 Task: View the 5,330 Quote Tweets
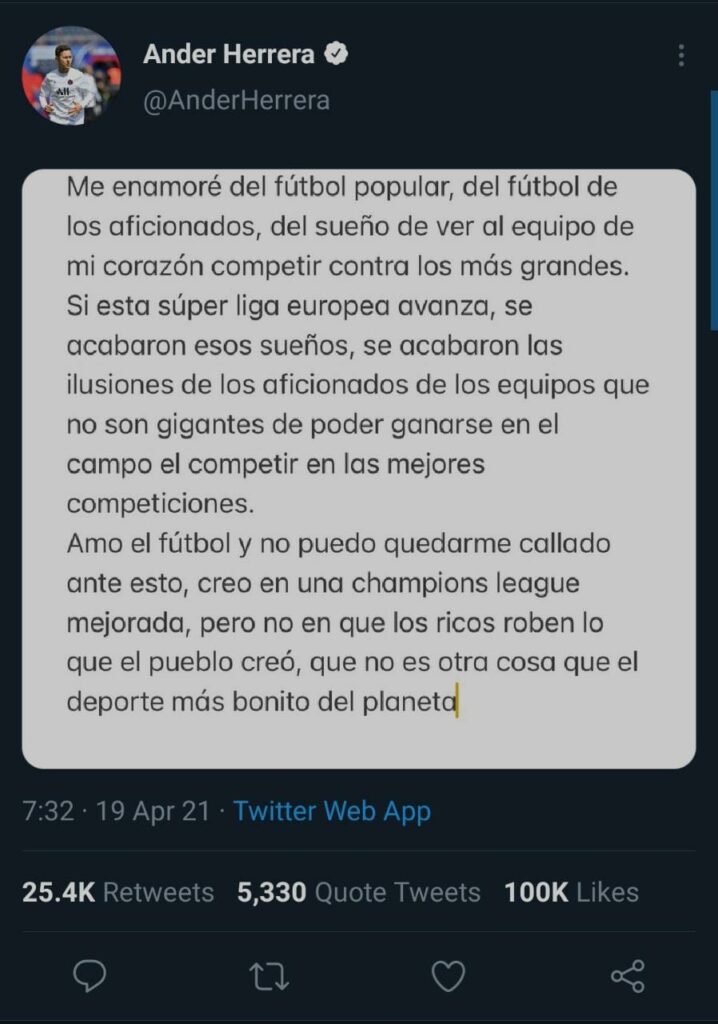pos(358,892)
